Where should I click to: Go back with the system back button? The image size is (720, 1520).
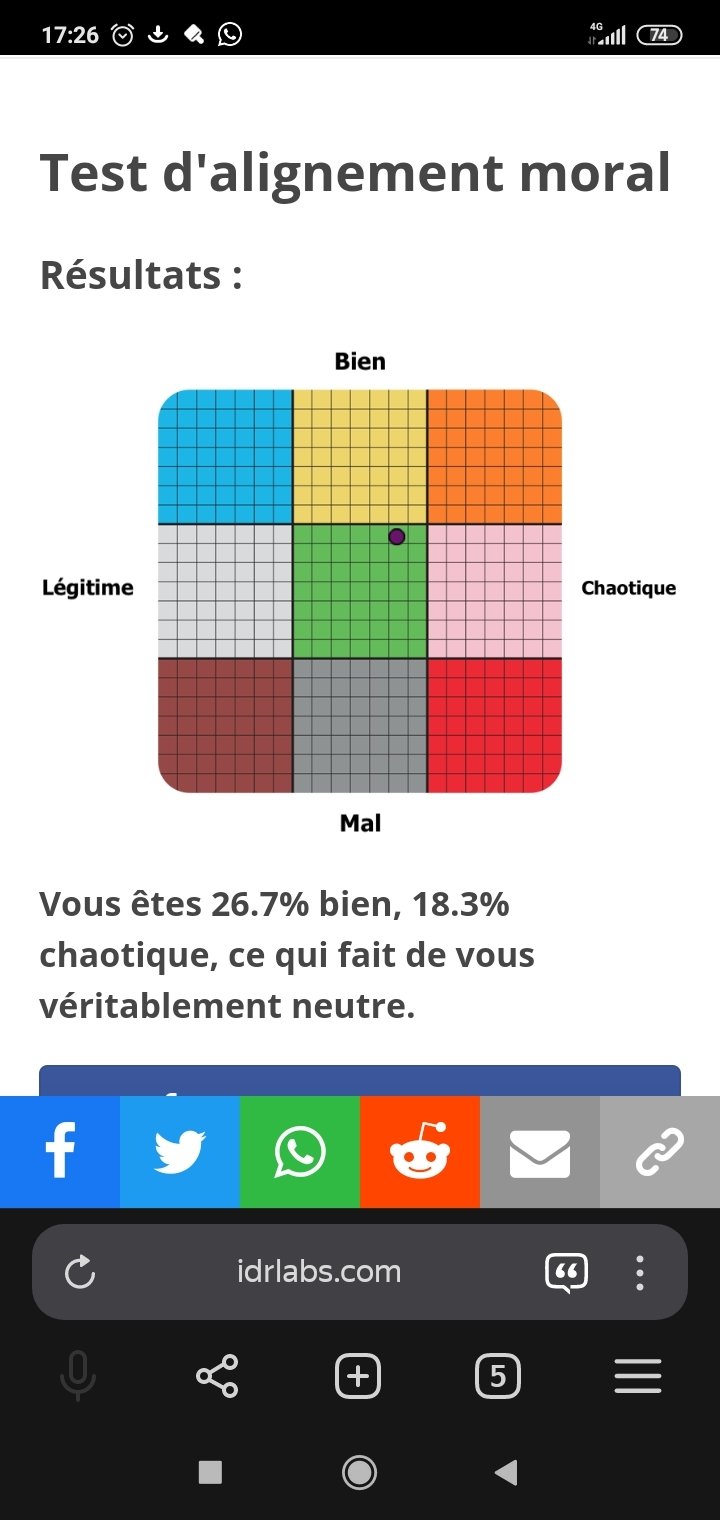507,1472
